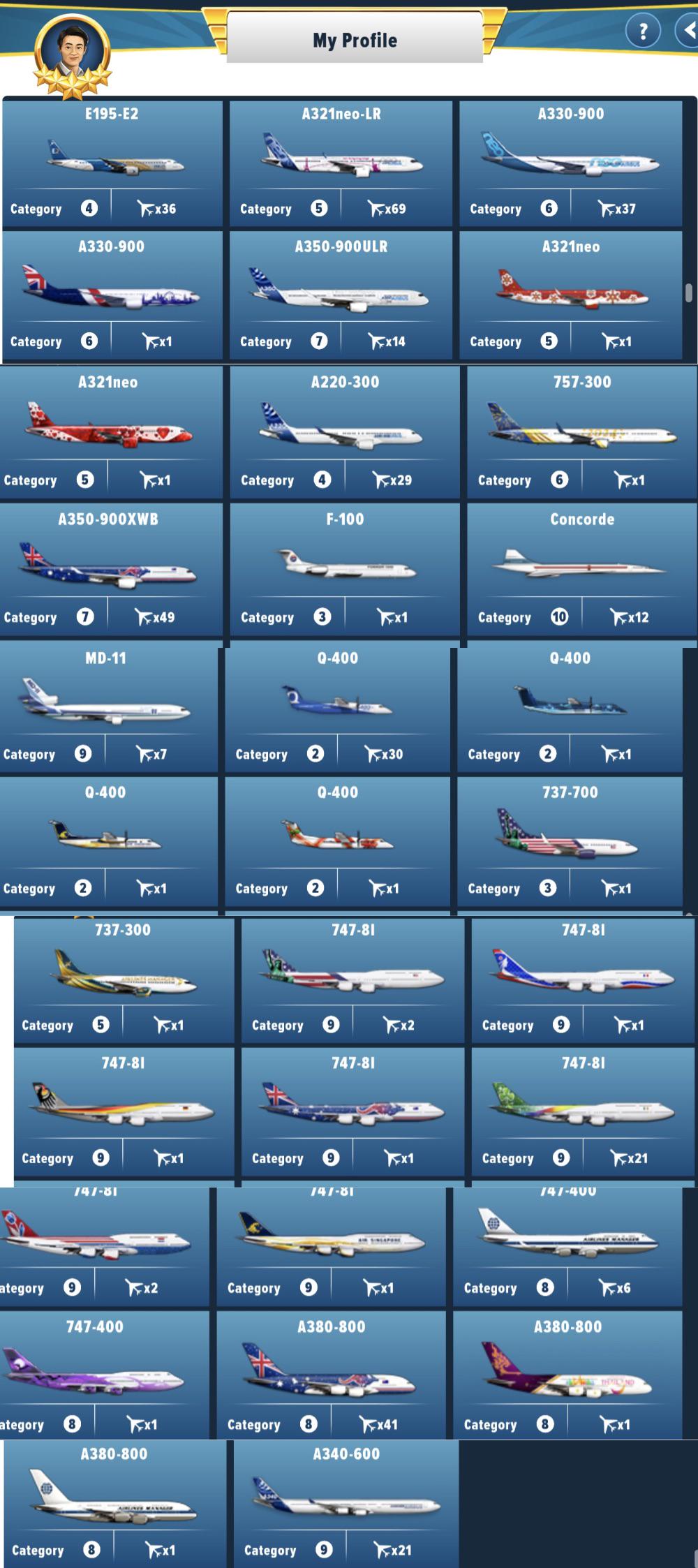This screenshot has height=1568, width=698.
Task: View the A350-900ULR aircraft card
Action: click(x=341, y=296)
